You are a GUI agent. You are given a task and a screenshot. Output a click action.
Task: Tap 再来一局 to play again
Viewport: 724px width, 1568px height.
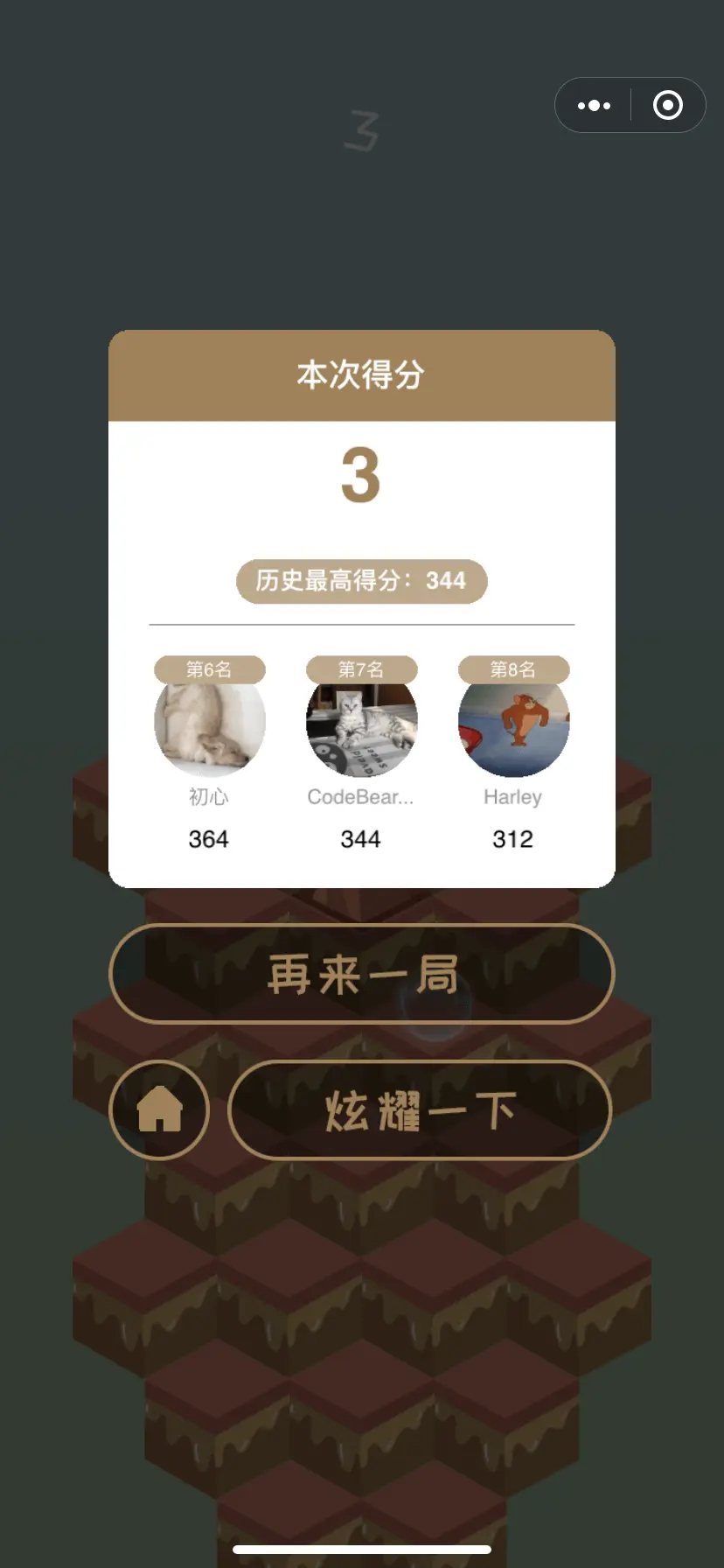(362, 974)
